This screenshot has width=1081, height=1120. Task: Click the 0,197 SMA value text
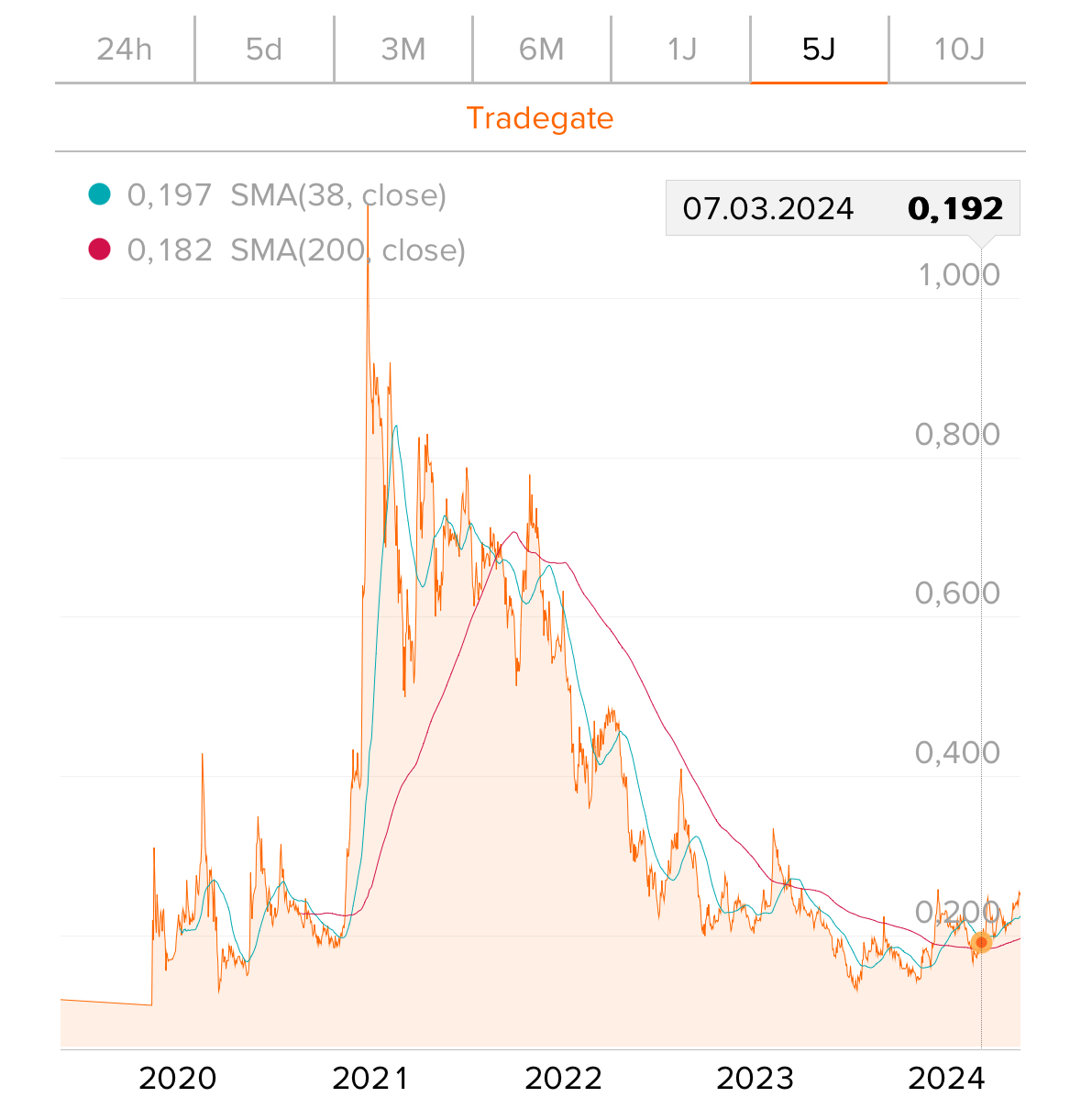(167, 194)
